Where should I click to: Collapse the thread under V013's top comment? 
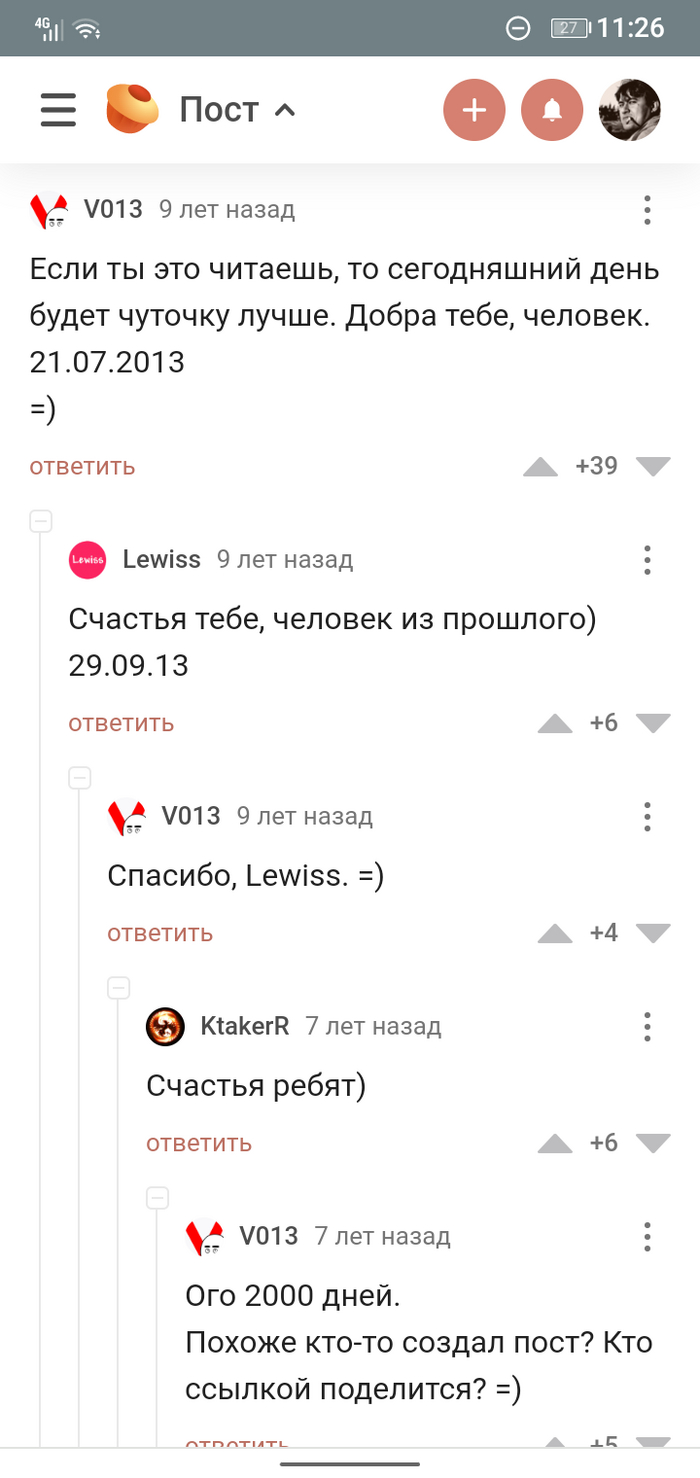[41, 521]
